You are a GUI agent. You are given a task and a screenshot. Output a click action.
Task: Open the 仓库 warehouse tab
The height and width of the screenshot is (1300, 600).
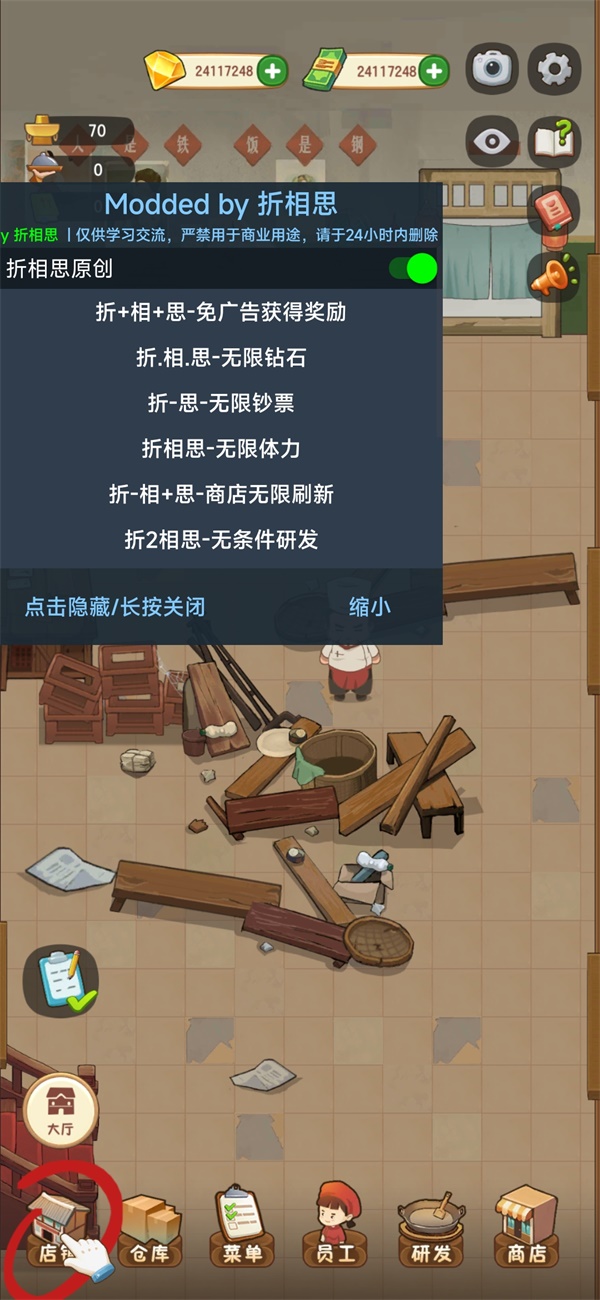pos(150,1230)
